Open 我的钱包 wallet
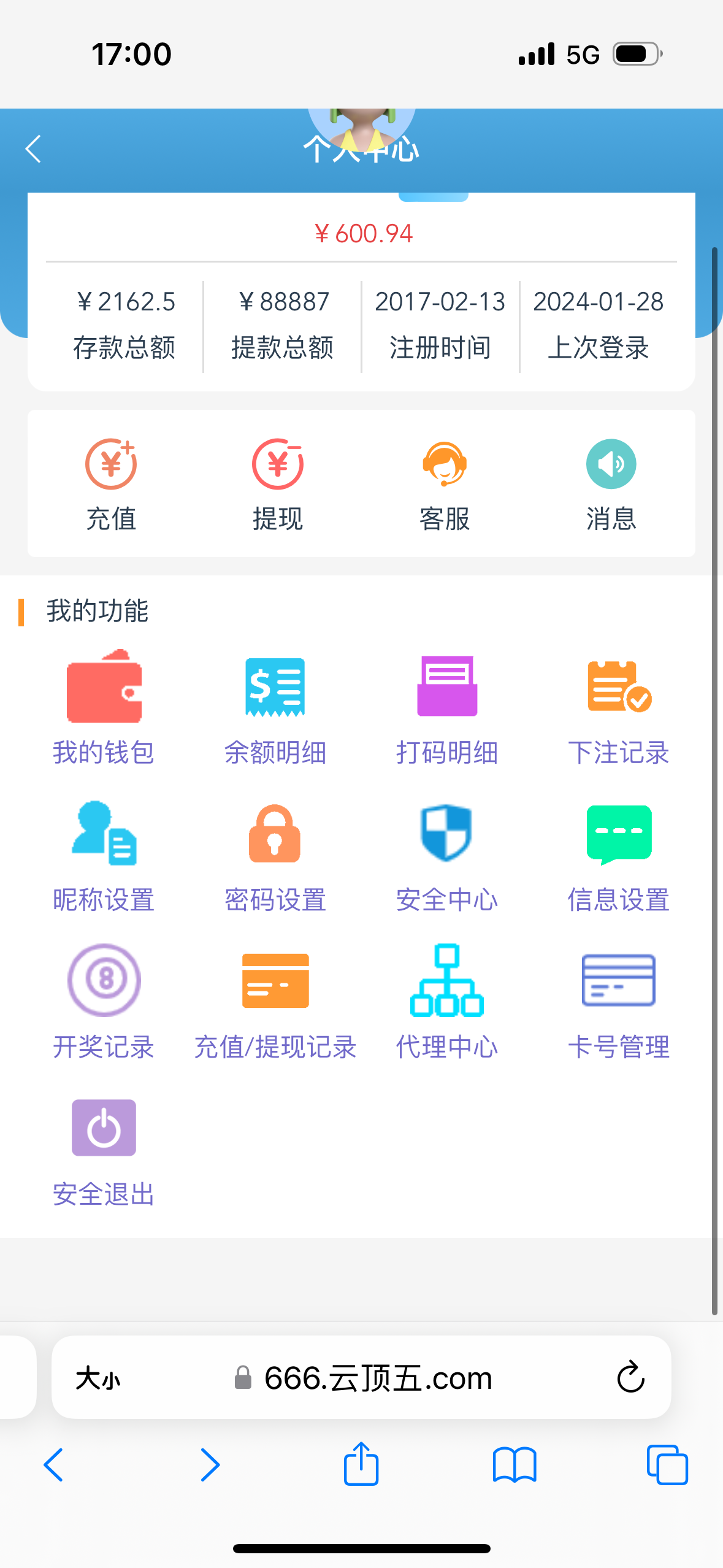723x1568 pixels. tap(104, 707)
